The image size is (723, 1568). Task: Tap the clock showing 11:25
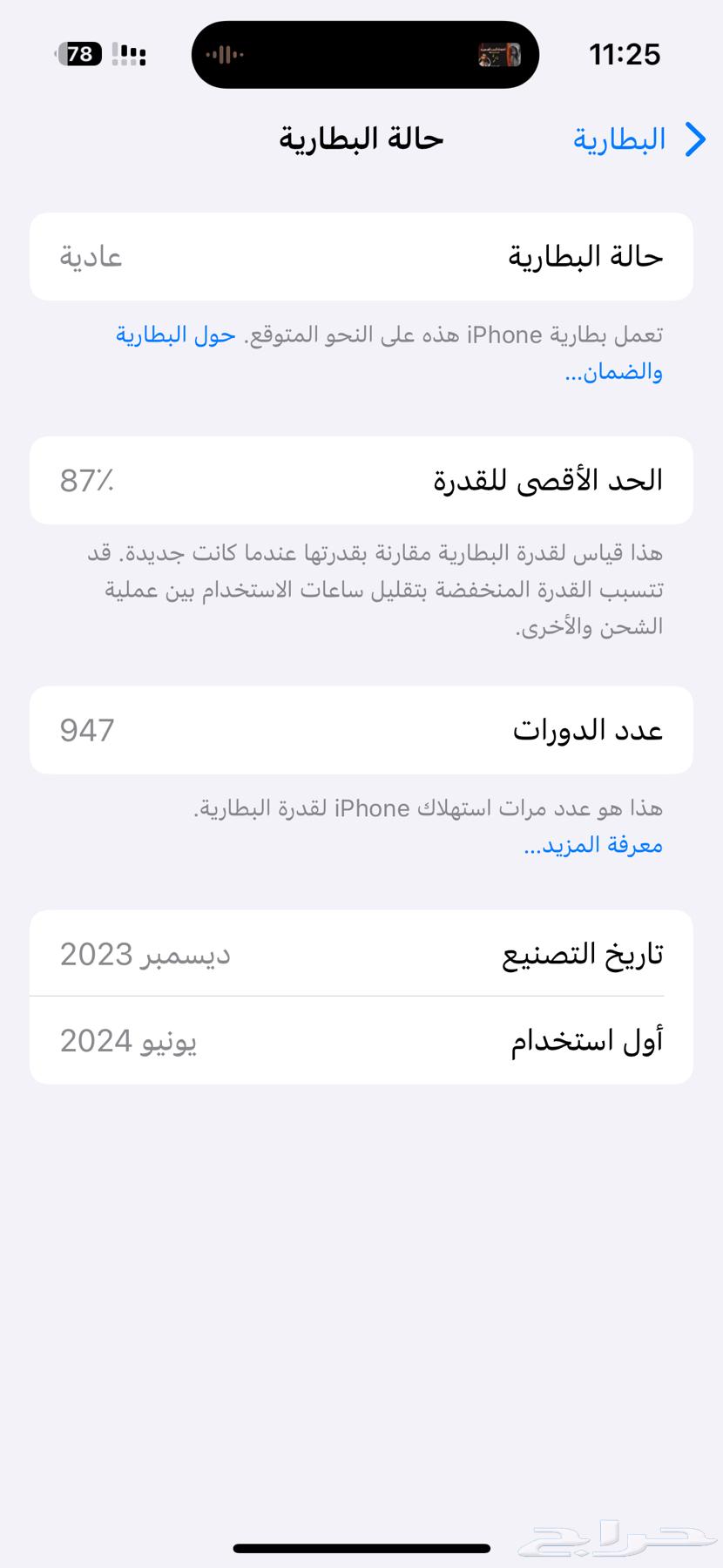point(624,54)
